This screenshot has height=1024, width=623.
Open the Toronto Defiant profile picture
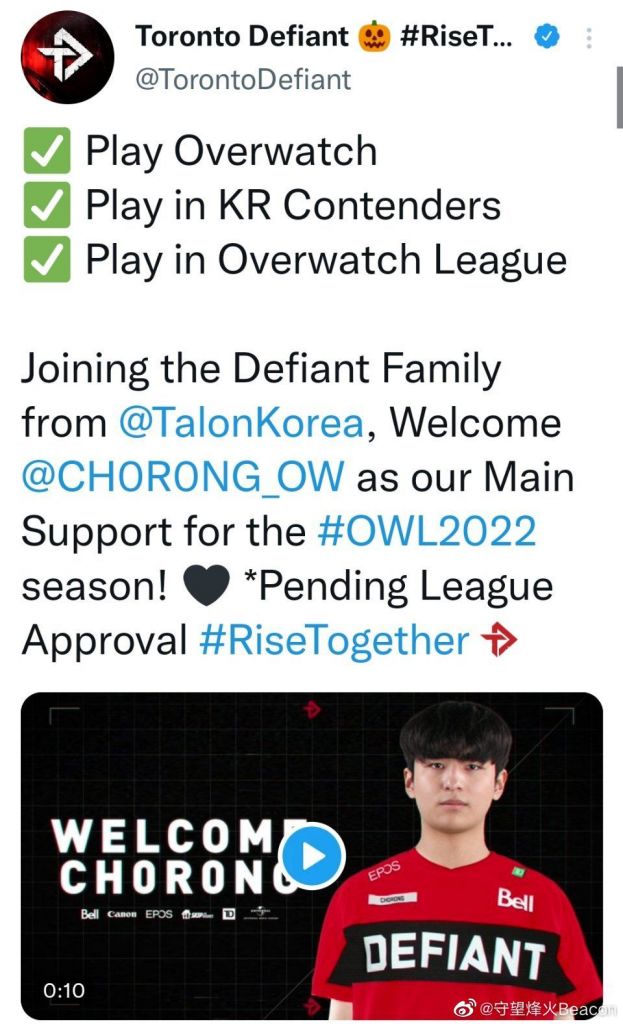coord(67,57)
